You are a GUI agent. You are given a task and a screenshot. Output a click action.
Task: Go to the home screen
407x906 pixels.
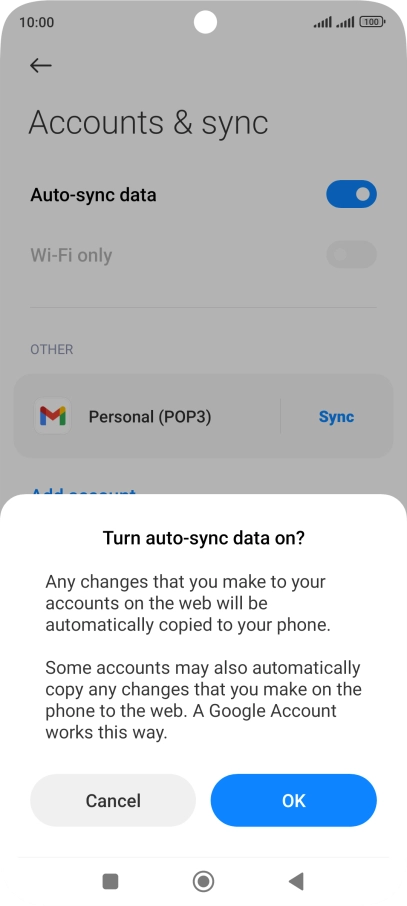click(x=203, y=881)
